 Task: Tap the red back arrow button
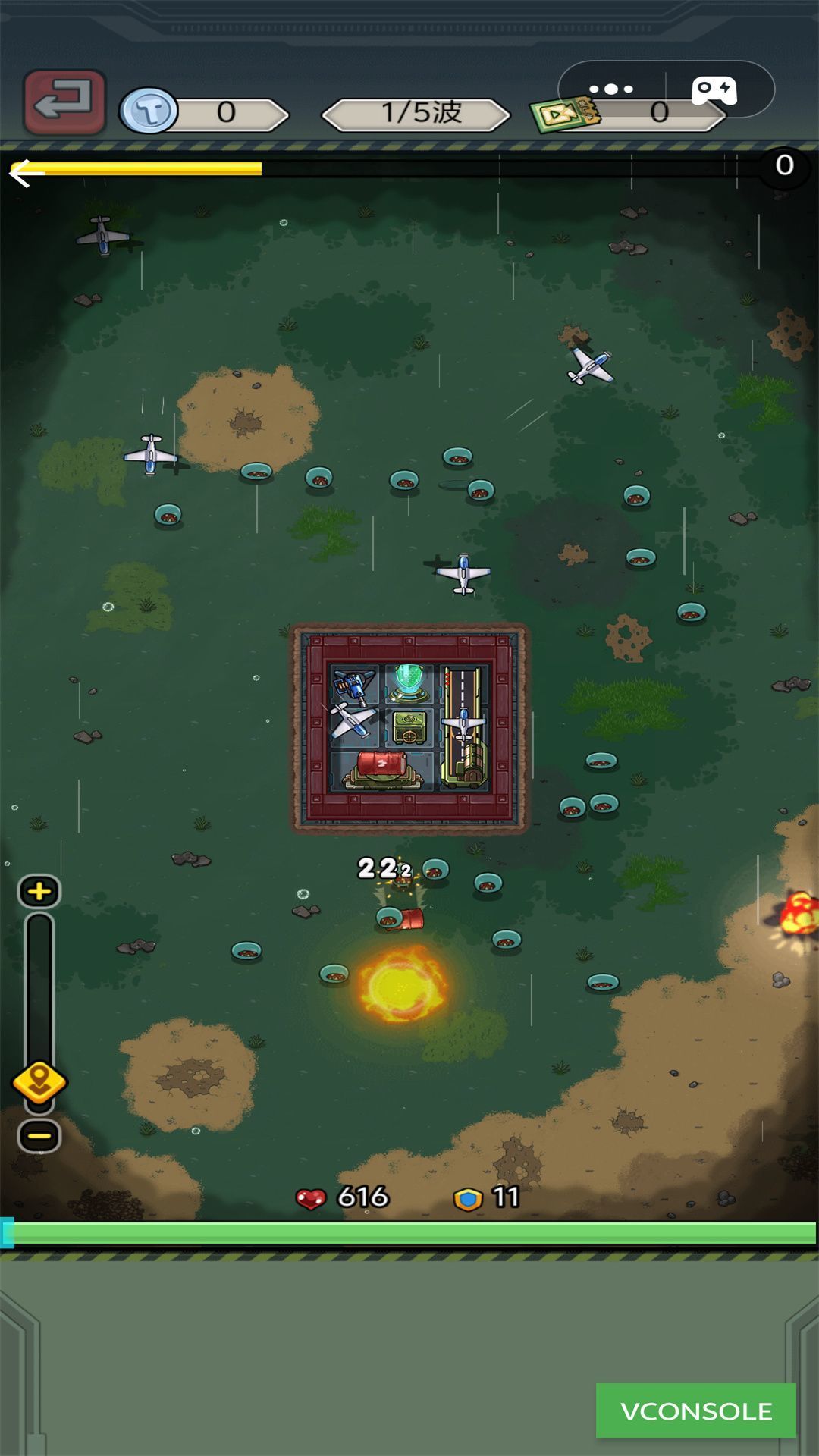64,102
